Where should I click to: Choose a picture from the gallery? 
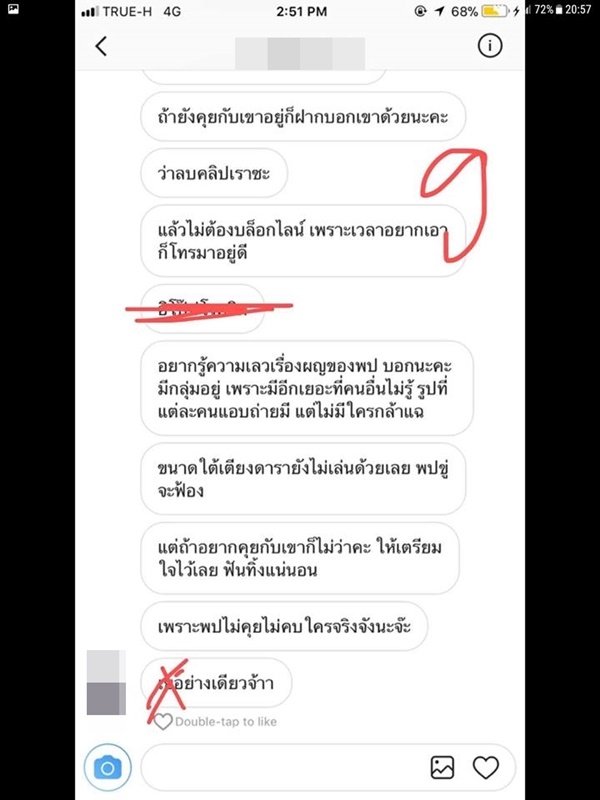[442, 767]
